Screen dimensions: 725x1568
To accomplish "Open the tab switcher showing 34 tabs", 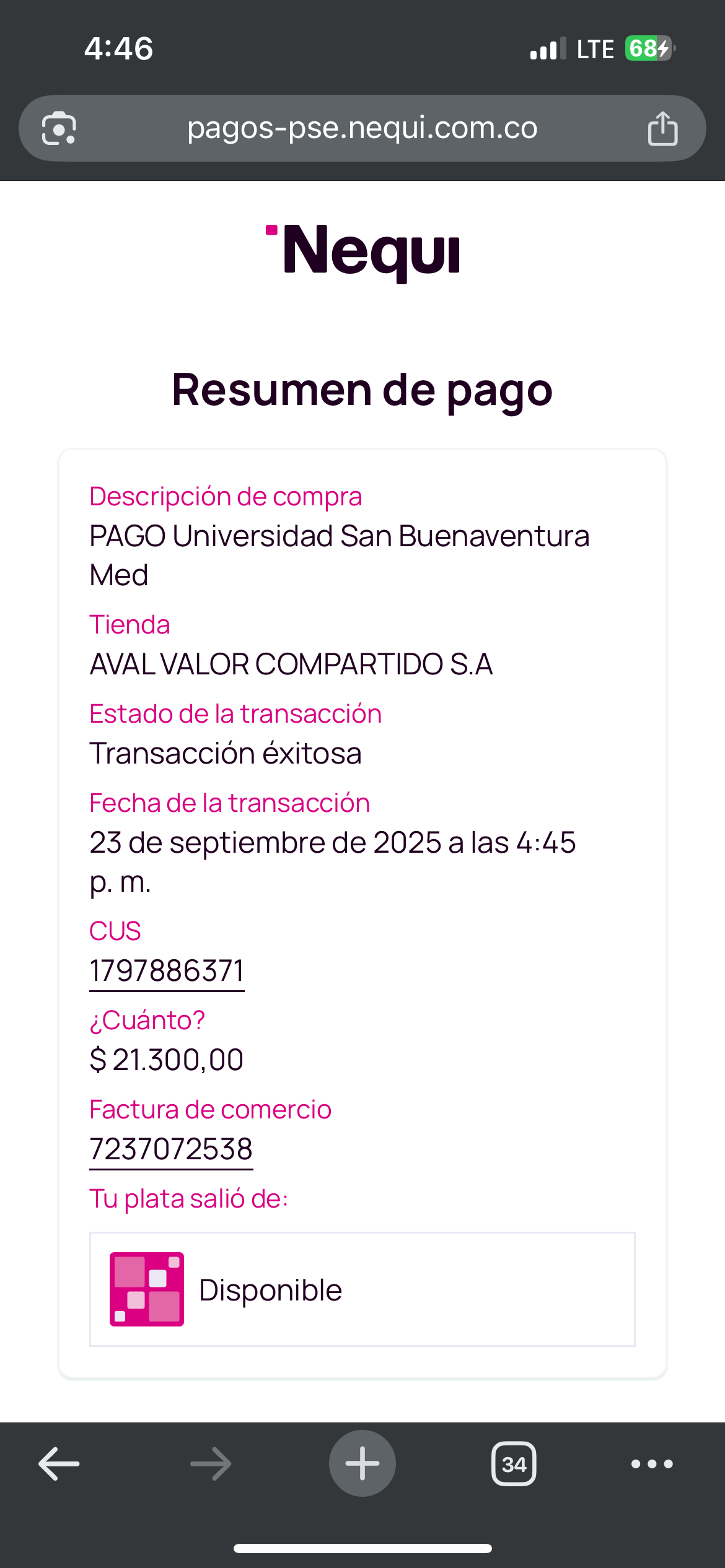I will (x=514, y=1464).
